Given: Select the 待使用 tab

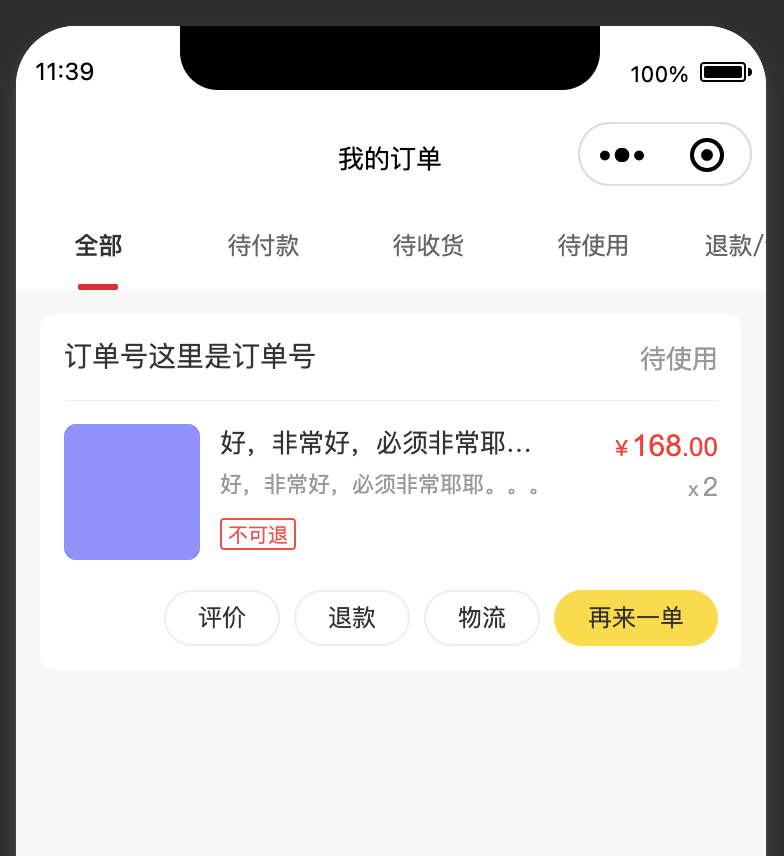Looking at the screenshot, I should click(x=593, y=245).
